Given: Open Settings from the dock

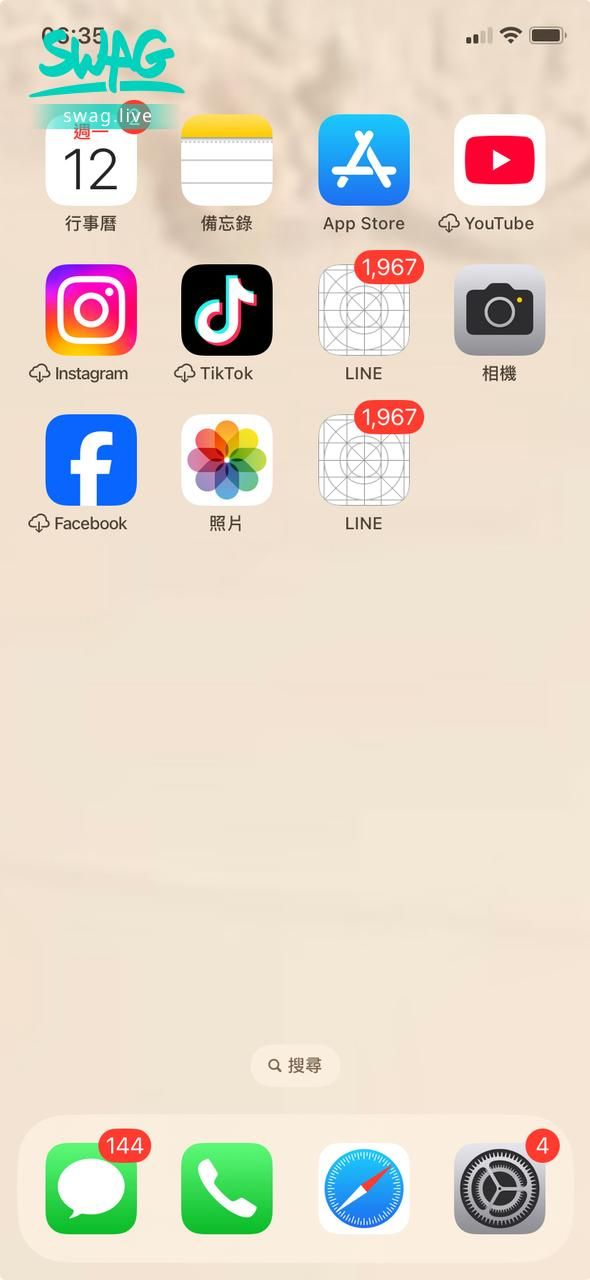Looking at the screenshot, I should pos(500,1189).
